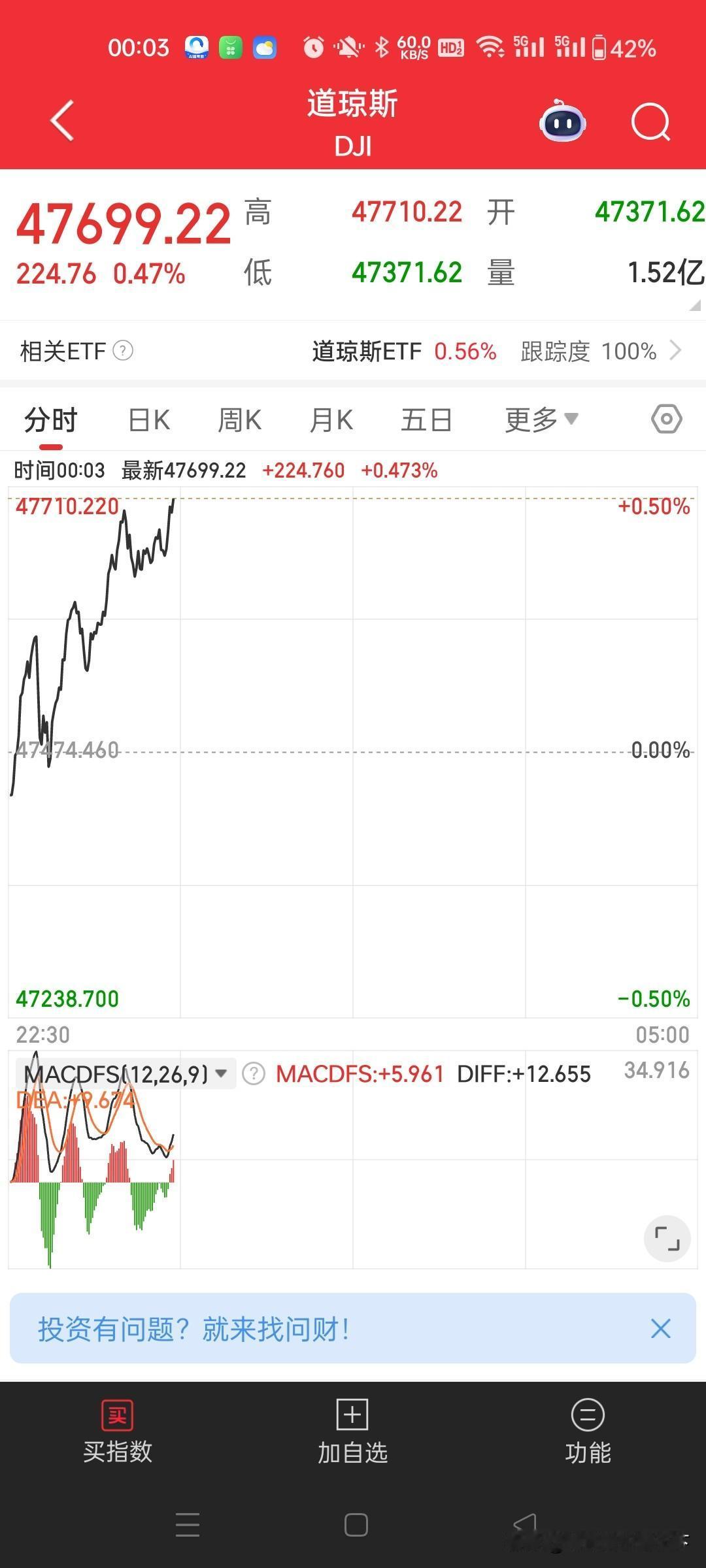This screenshot has height=1568, width=706.
Task: Tap the Android home navigation button
Action: click(355, 1526)
